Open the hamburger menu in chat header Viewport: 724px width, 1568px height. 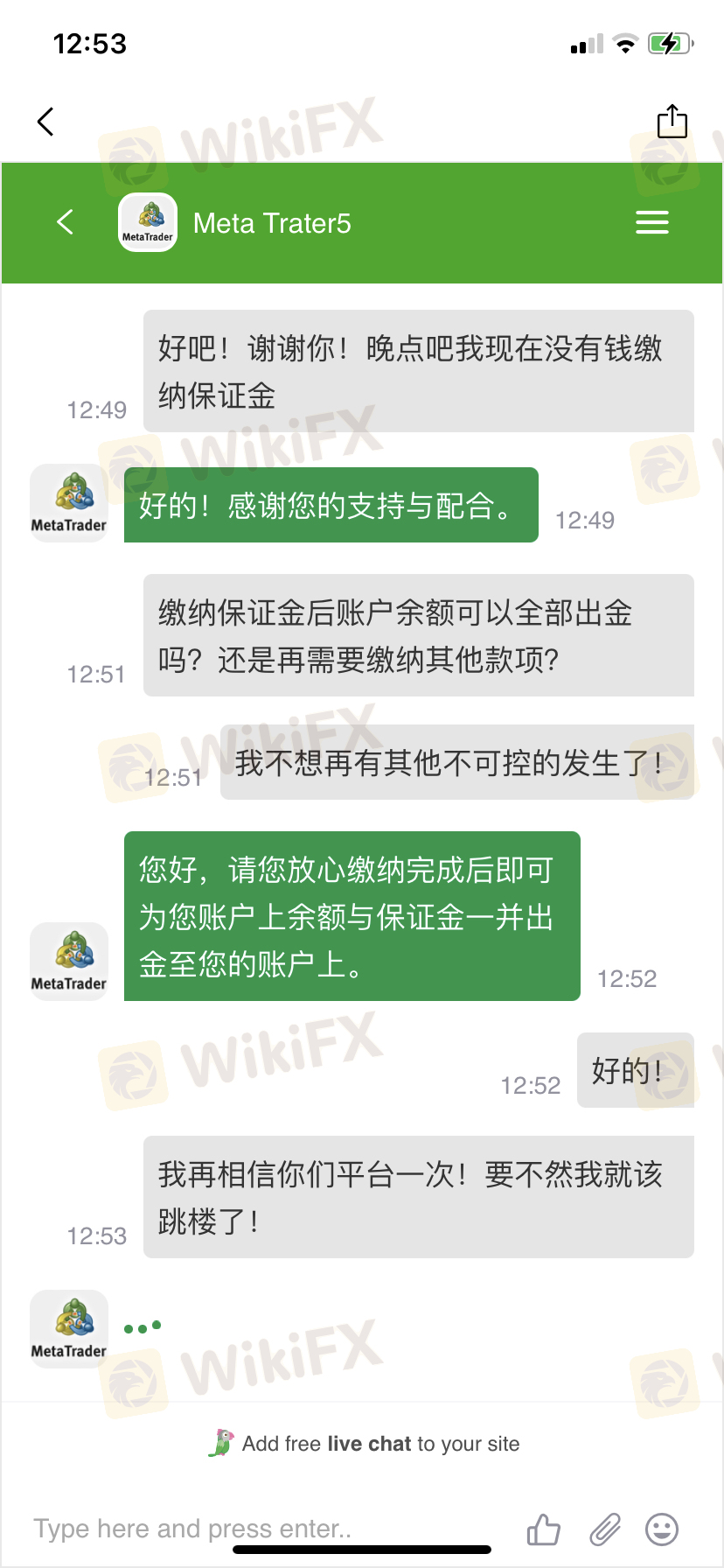point(651,222)
